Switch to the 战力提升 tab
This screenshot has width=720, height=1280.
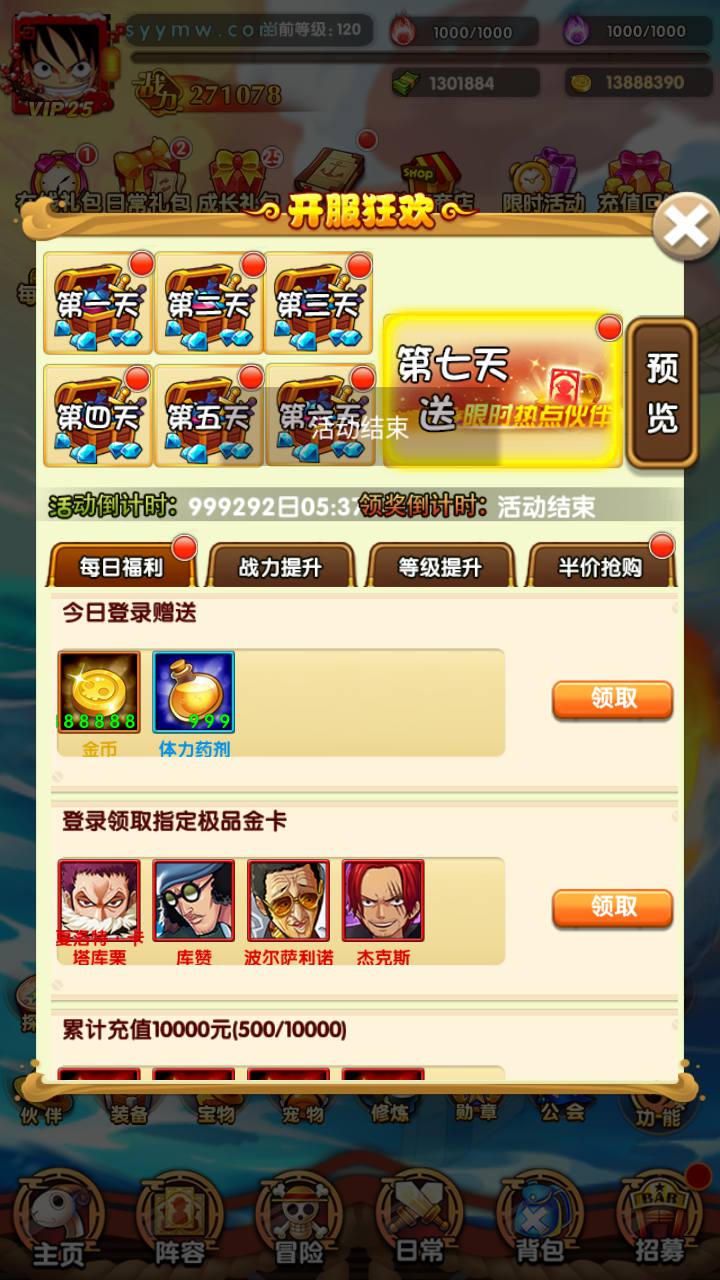click(x=280, y=567)
